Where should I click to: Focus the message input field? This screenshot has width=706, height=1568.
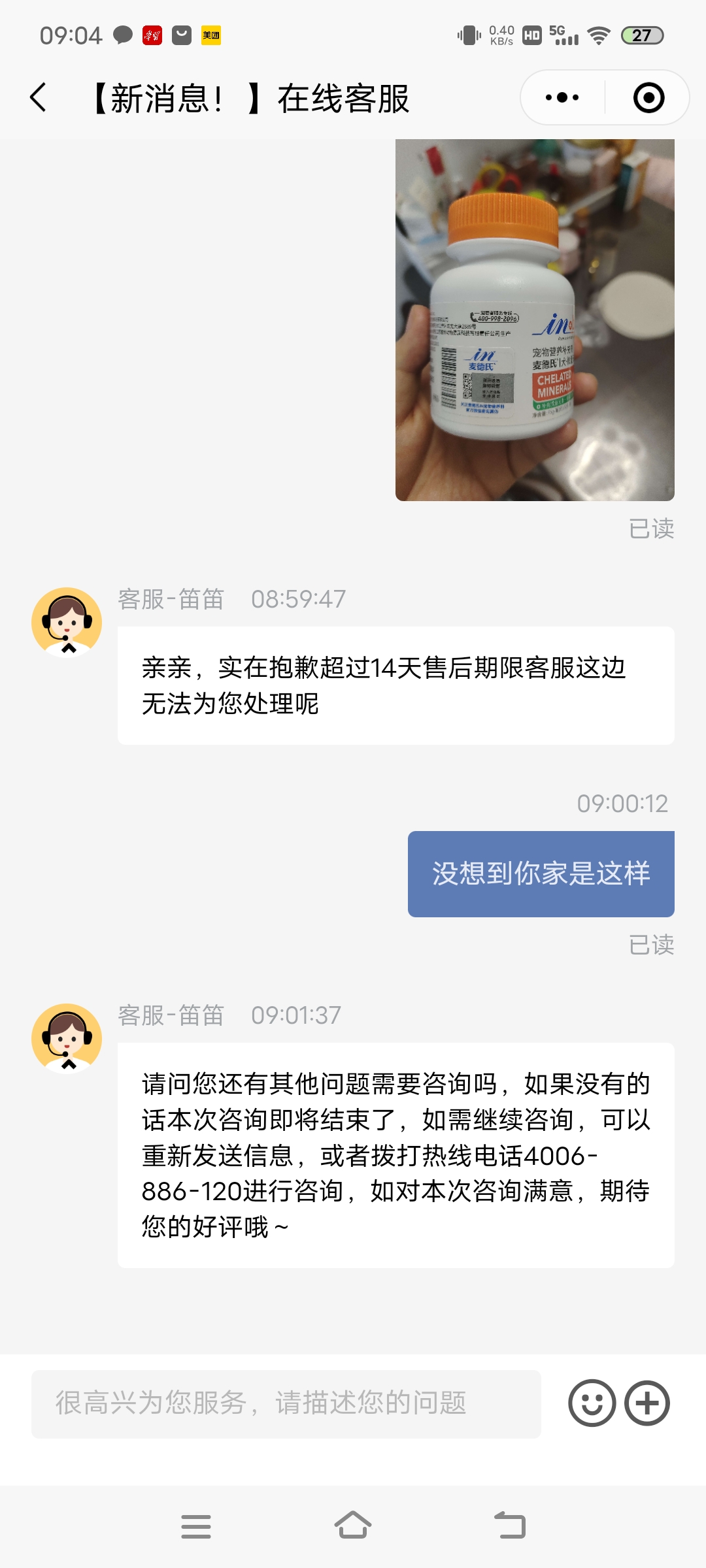click(x=286, y=1403)
